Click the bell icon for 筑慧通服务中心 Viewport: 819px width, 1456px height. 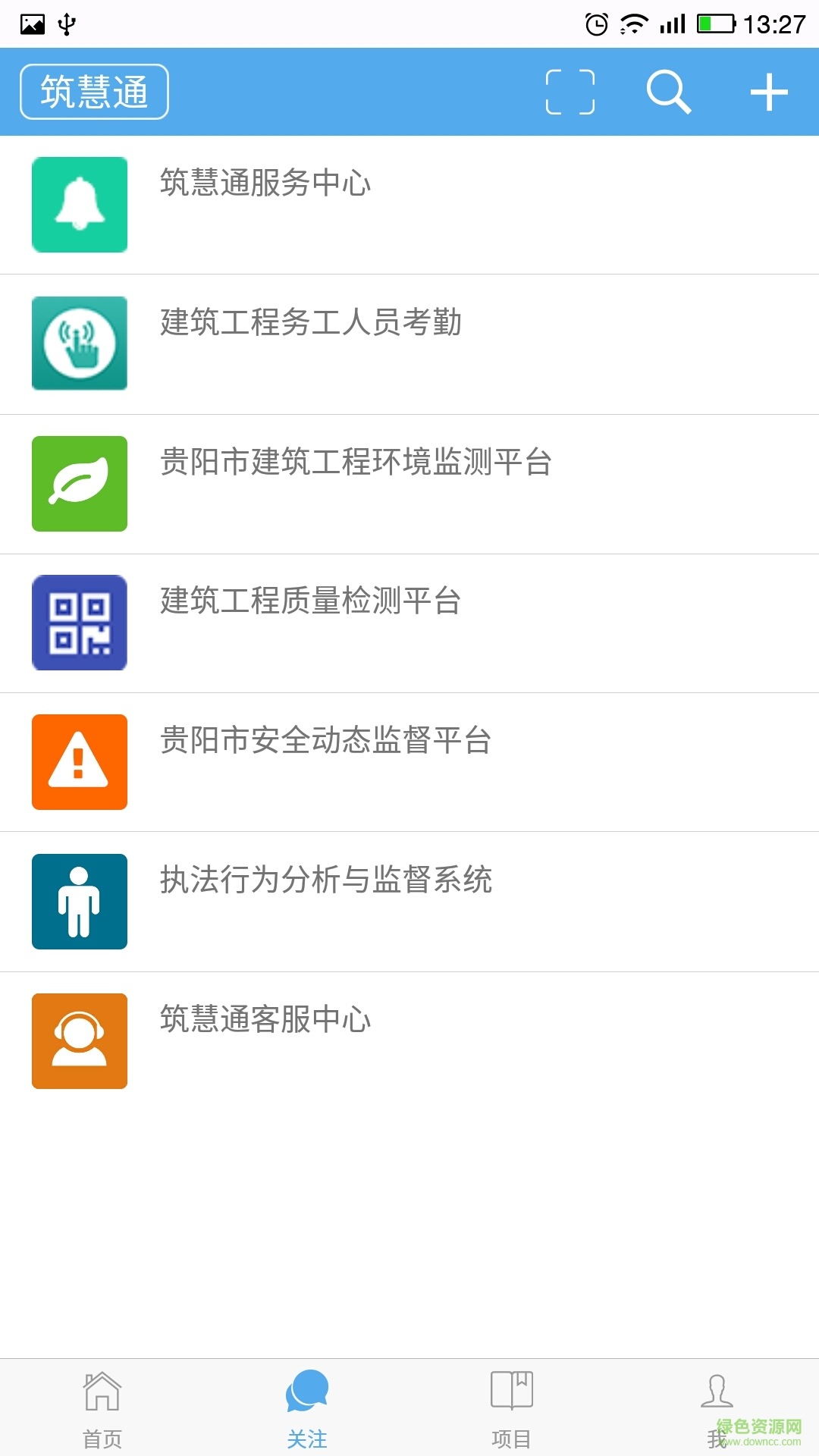(x=79, y=205)
